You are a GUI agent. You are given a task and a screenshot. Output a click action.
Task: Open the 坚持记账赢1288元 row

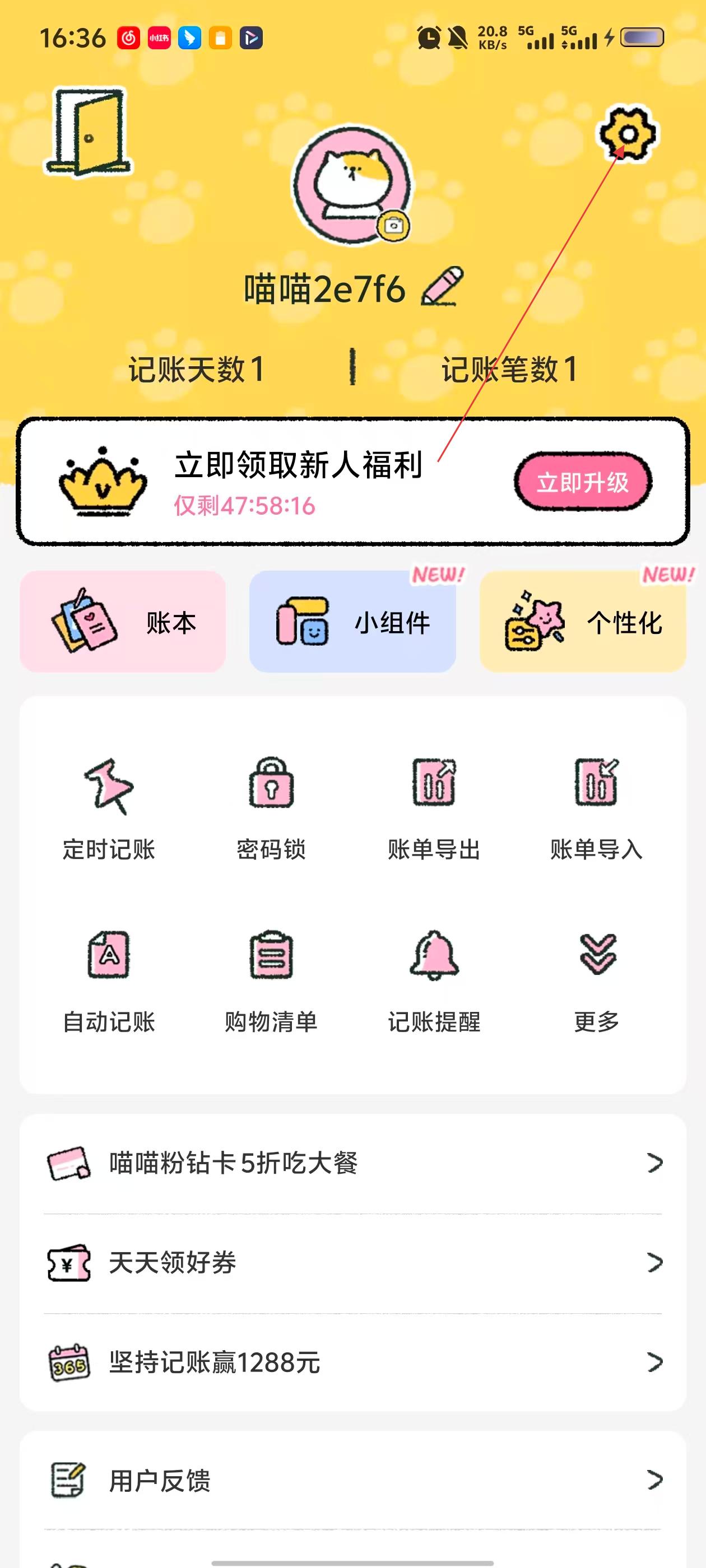[x=352, y=1362]
